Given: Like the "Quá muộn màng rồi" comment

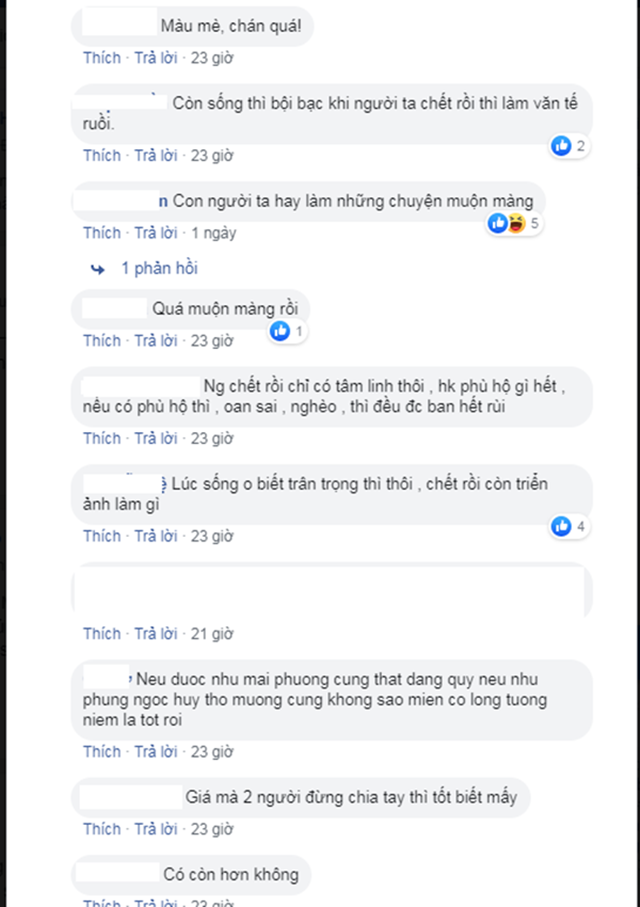Looking at the screenshot, I should pos(101,341).
